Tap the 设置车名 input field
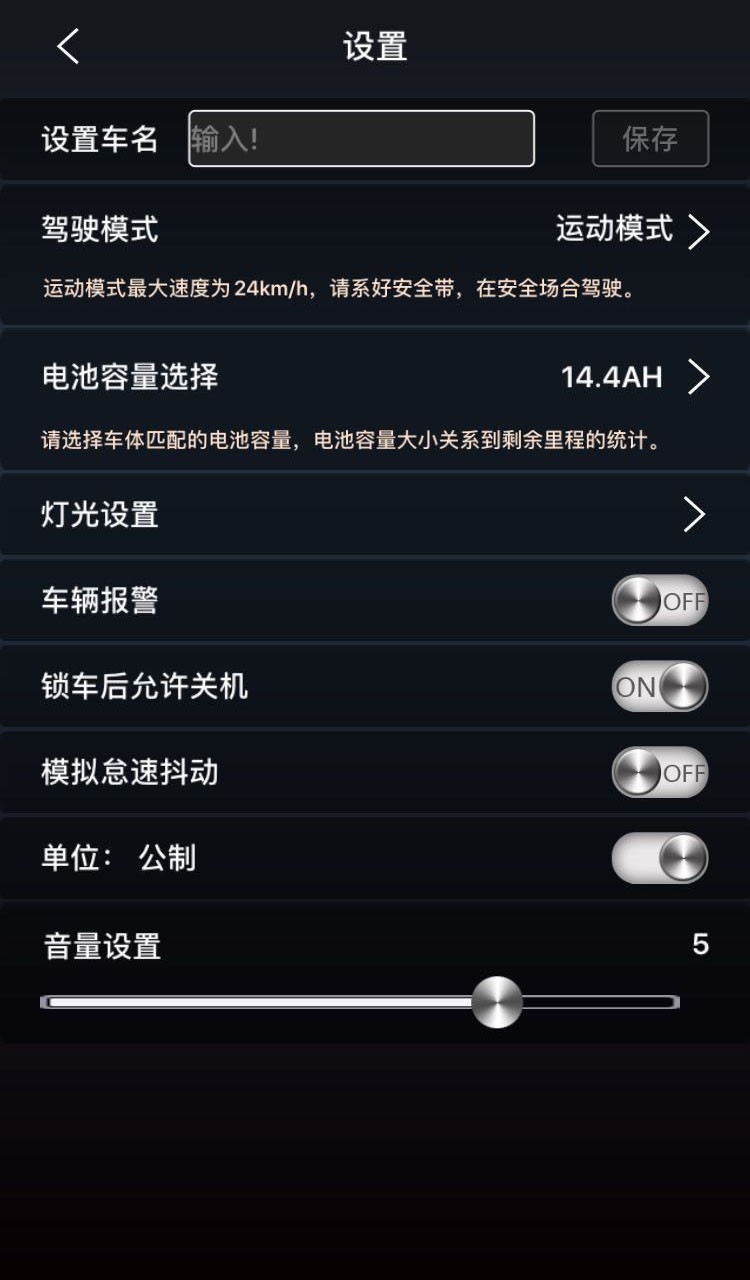This screenshot has height=1280, width=750. (361, 139)
